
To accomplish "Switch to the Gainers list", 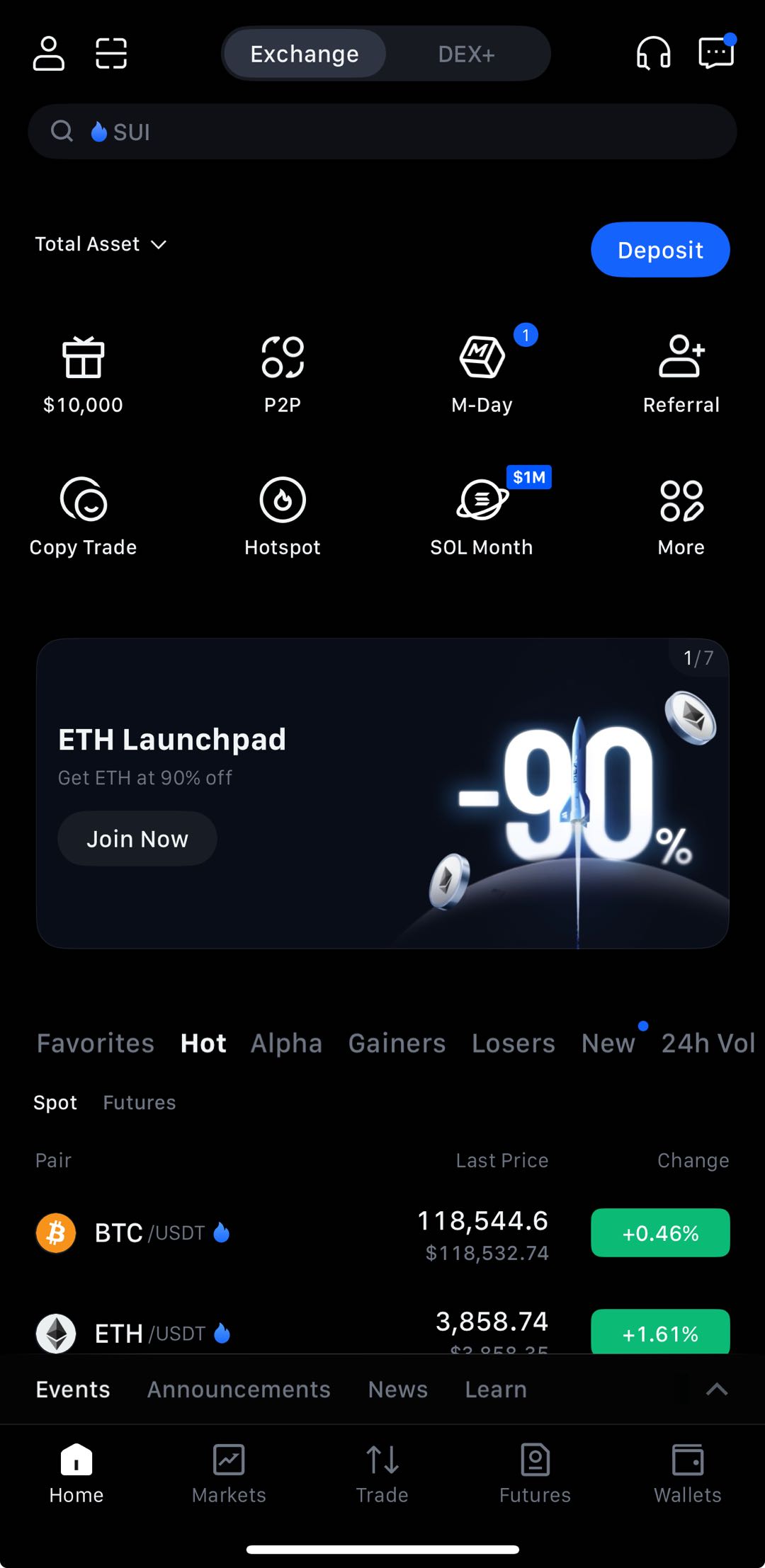I will 397,1043.
